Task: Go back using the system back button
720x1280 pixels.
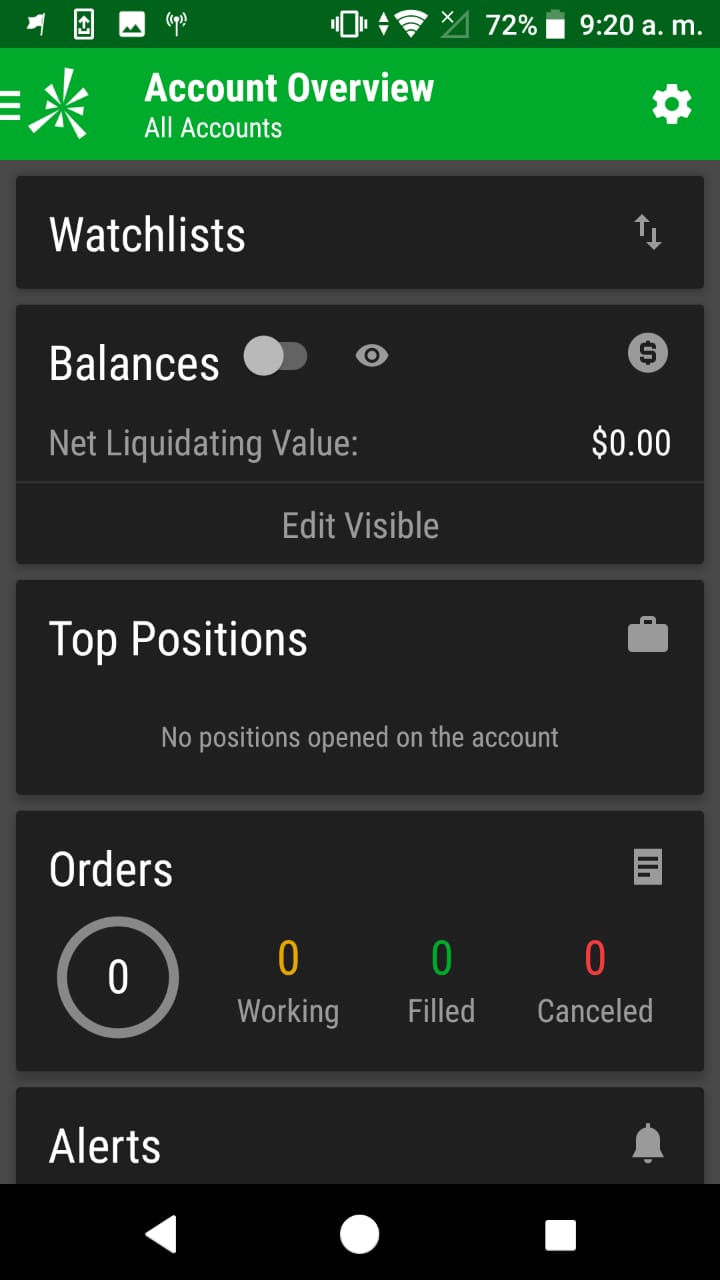Action: [161, 1234]
